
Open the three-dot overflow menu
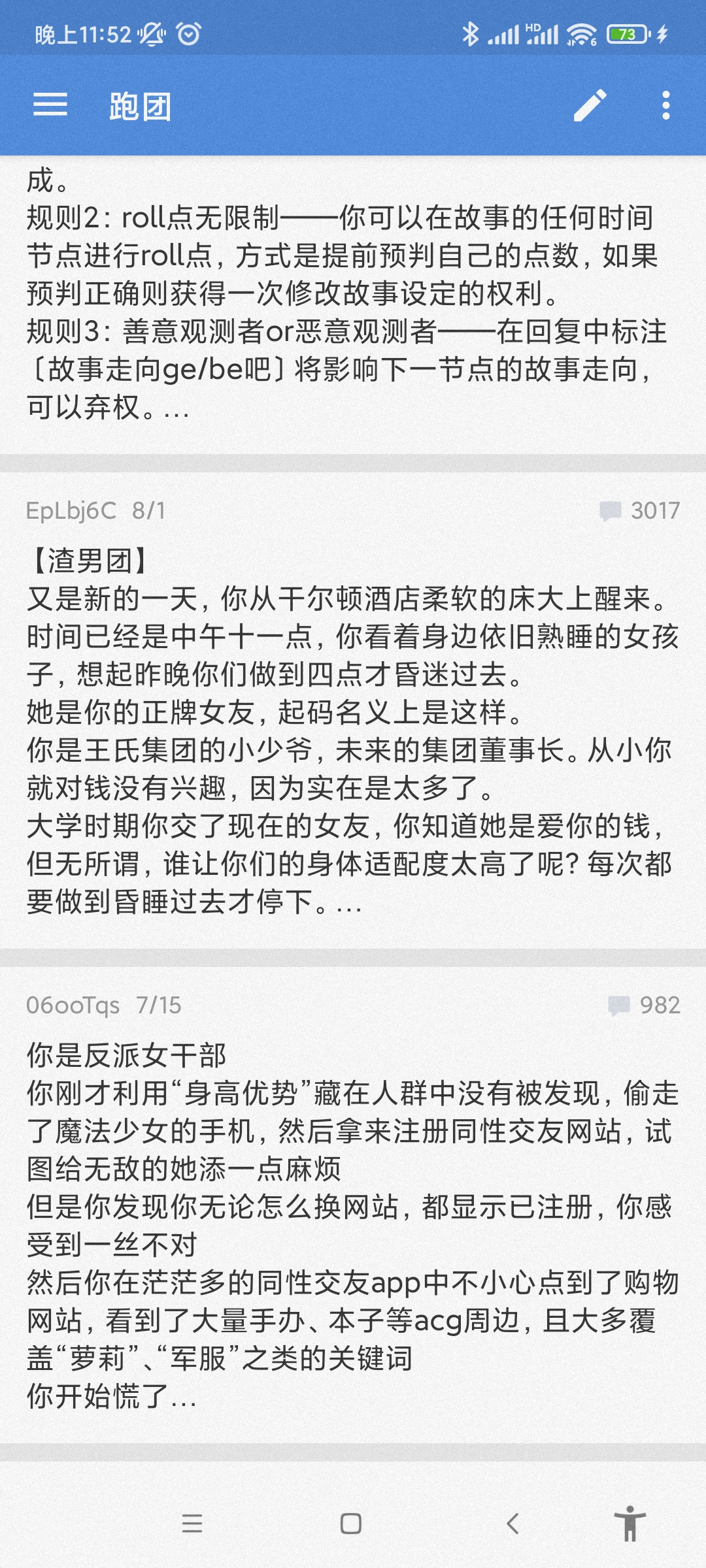[665, 105]
